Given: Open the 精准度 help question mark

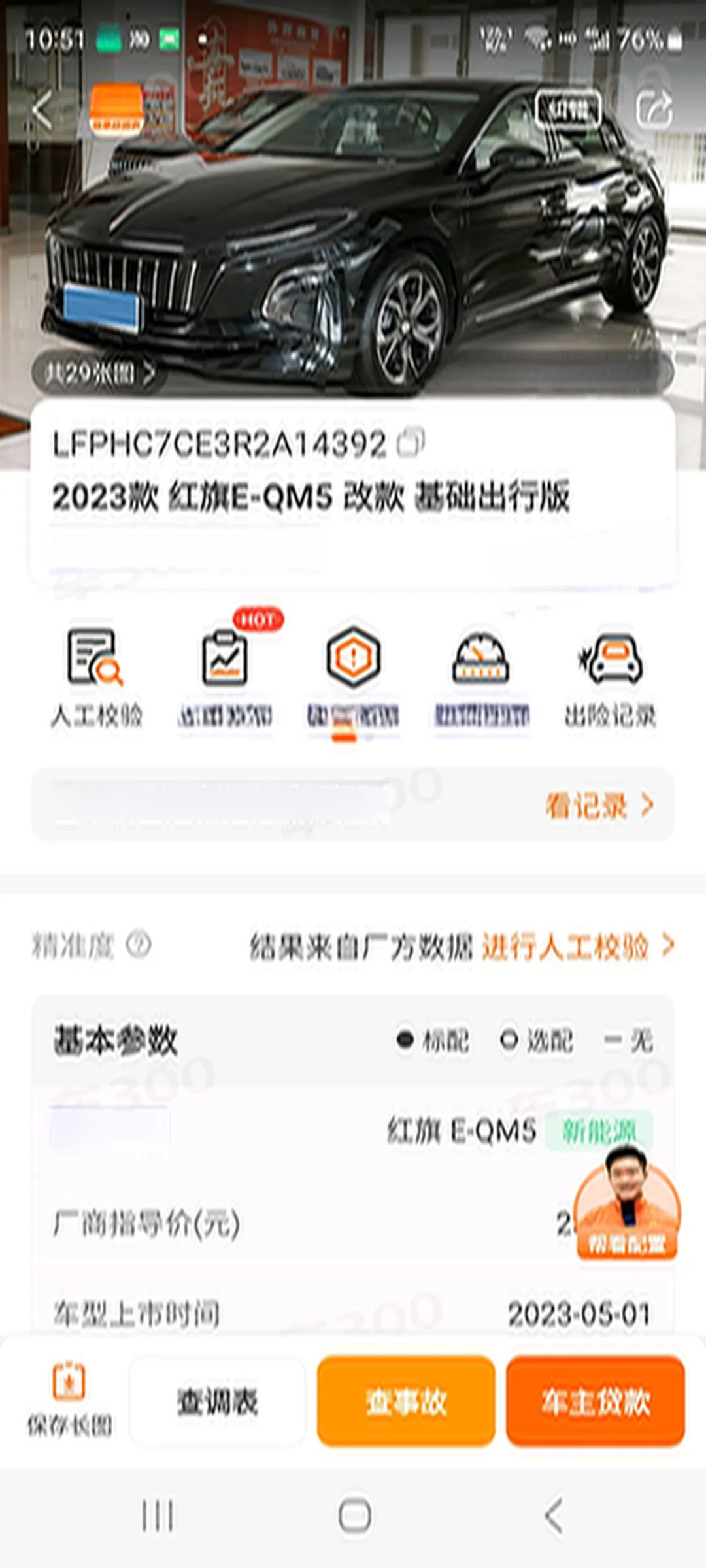Looking at the screenshot, I should 138,944.
